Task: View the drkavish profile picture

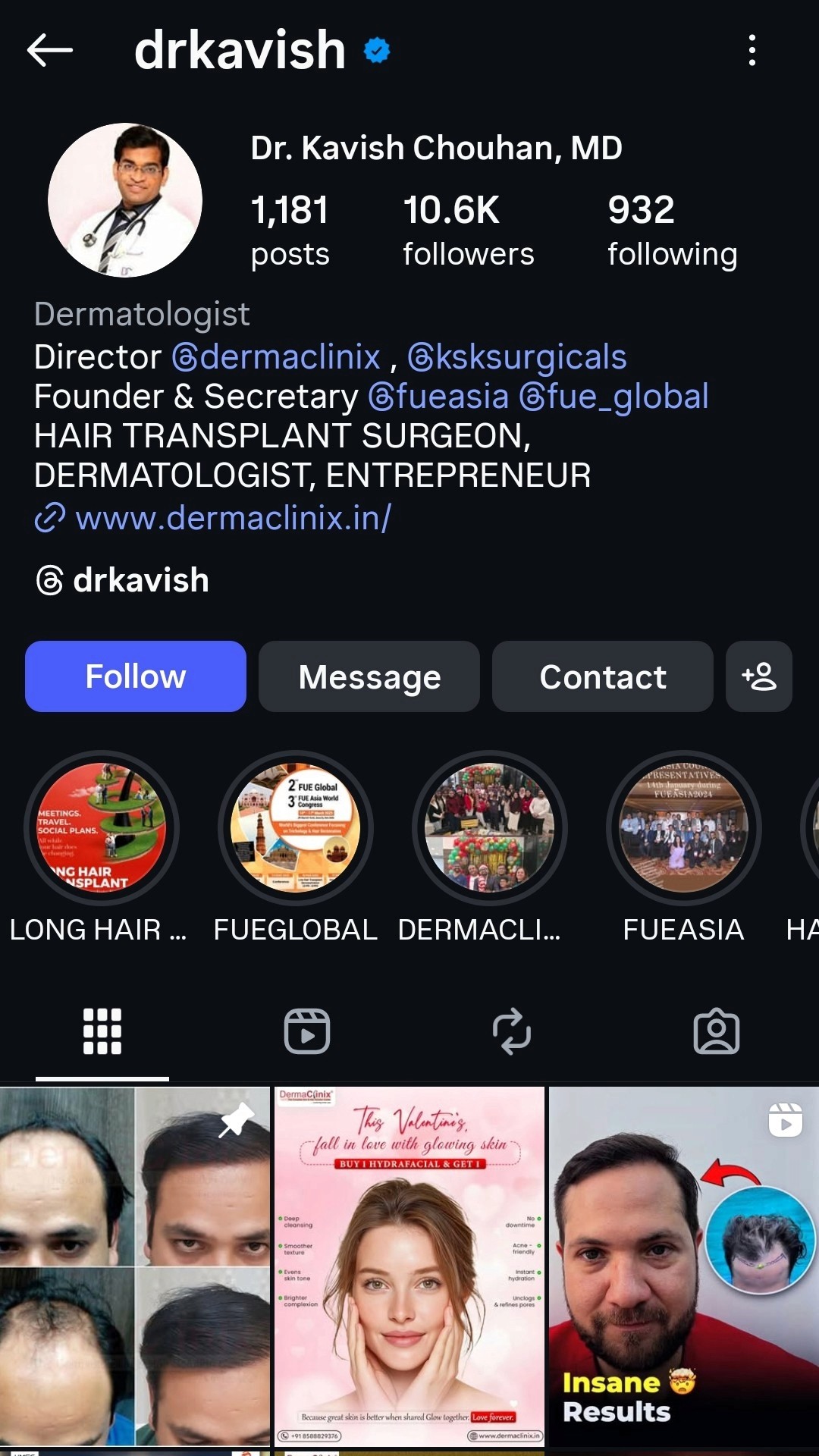Action: [125, 200]
